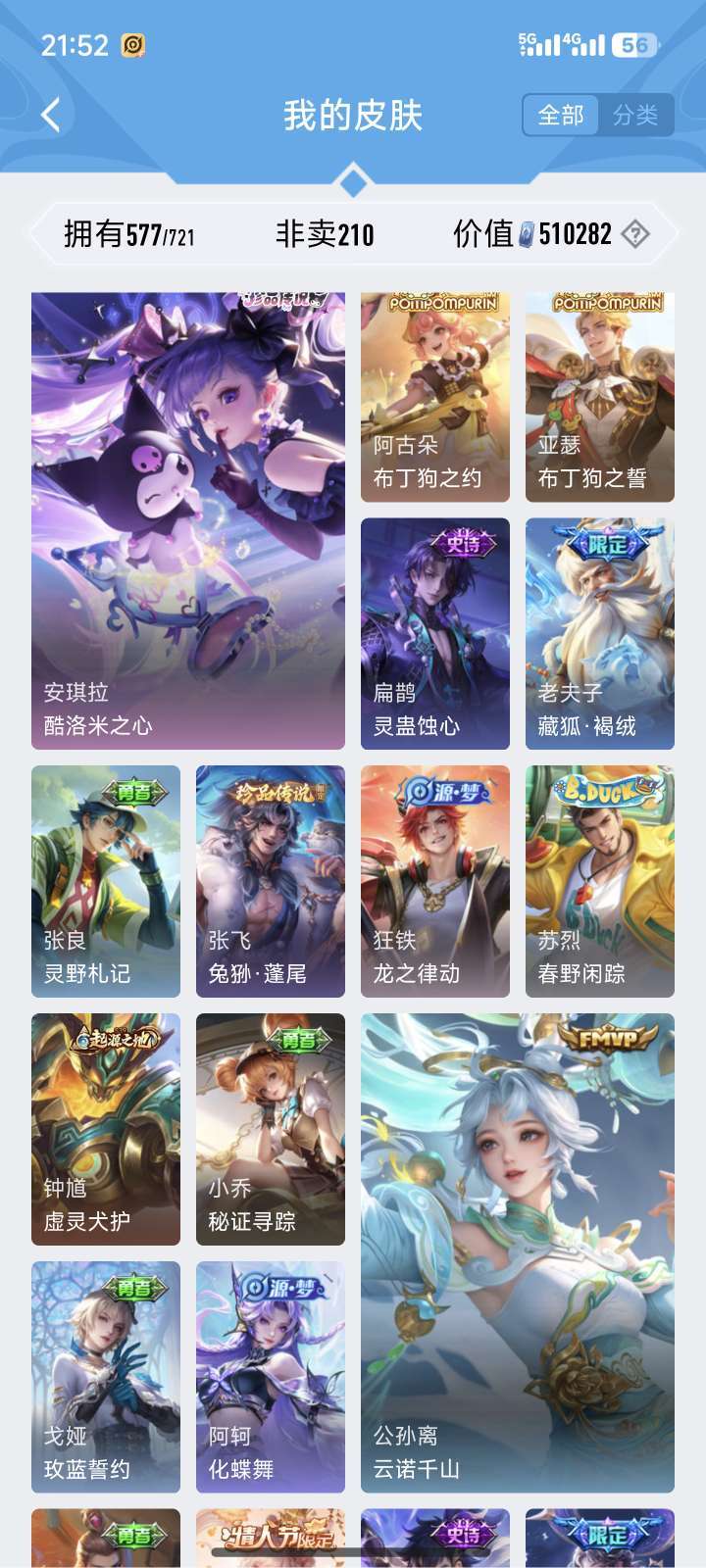Select 张飞 兔狲·蓬尾 skin
Image resolution: width=706 pixels, height=1568 pixels.
[271, 881]
